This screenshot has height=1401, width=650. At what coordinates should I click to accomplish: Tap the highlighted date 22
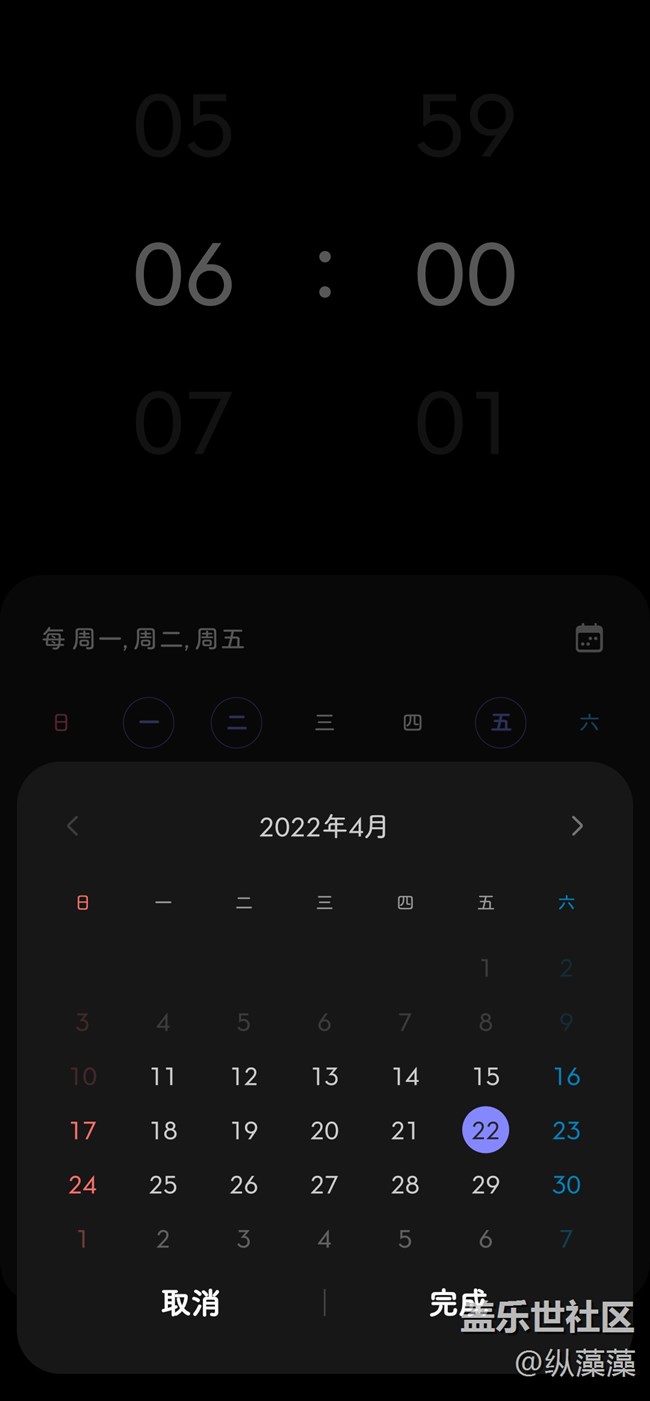pos(486,1131)
